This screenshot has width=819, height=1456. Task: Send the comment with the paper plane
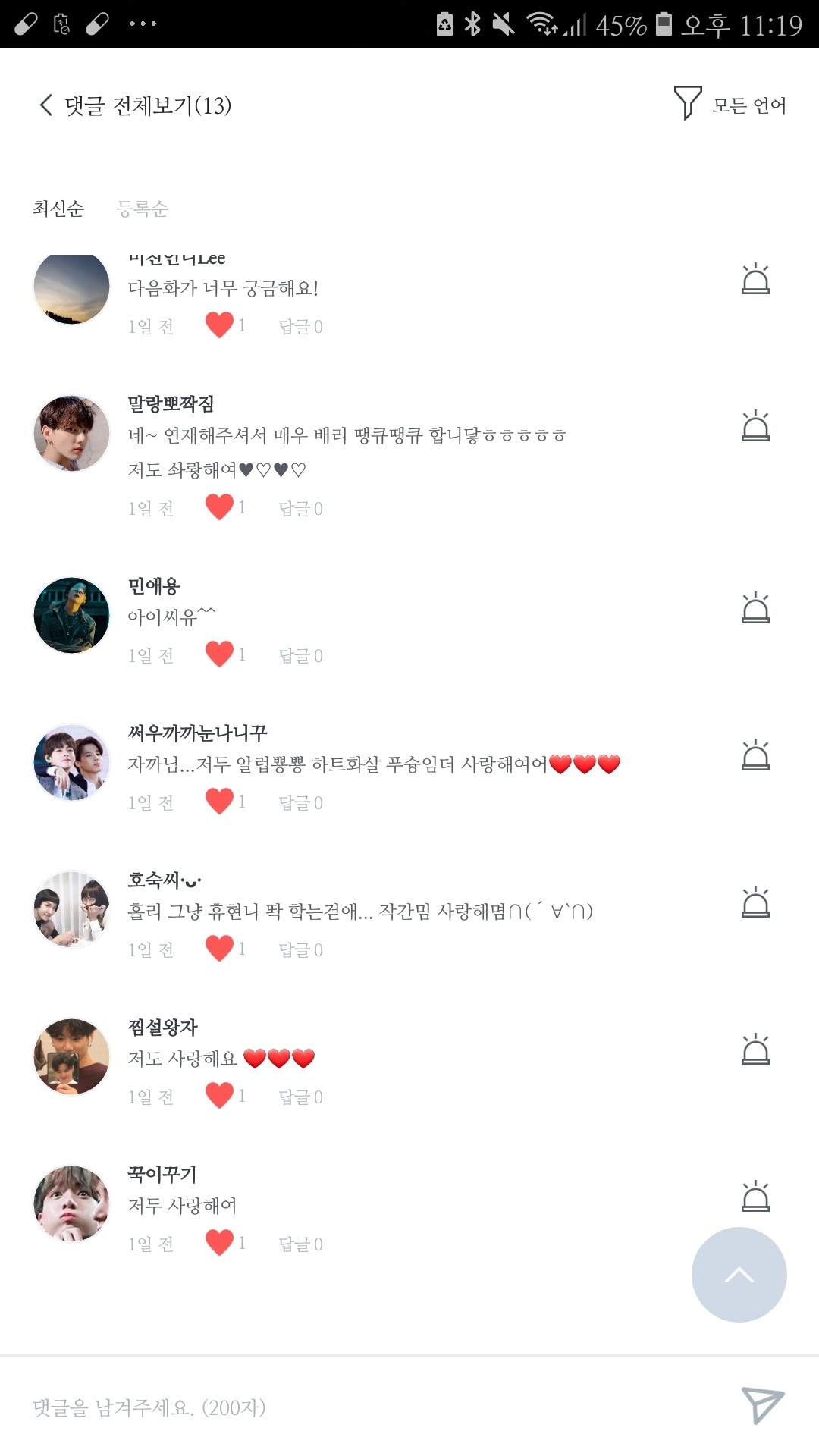762,1406
